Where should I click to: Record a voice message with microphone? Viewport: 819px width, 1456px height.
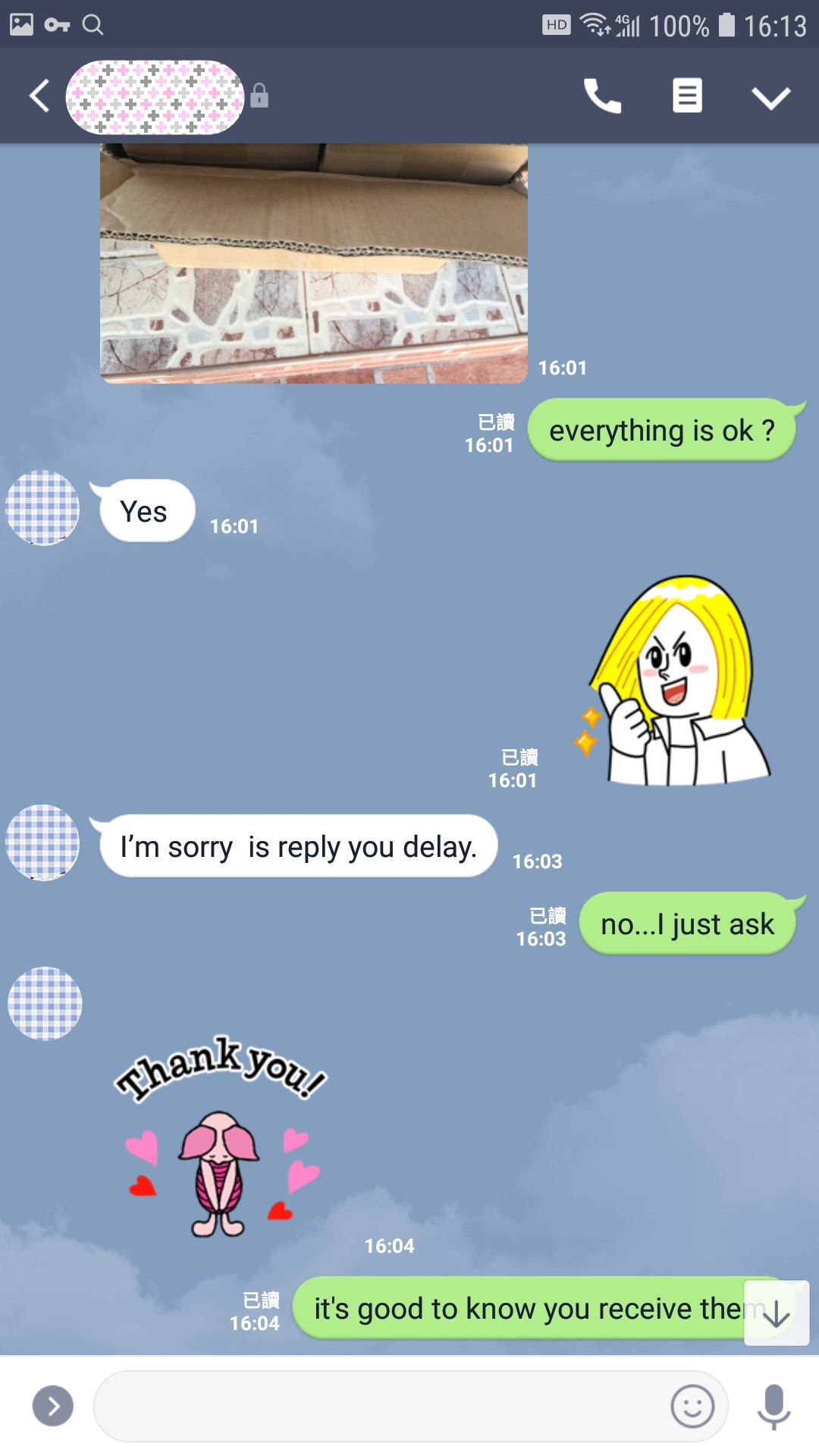(774, 1406)
